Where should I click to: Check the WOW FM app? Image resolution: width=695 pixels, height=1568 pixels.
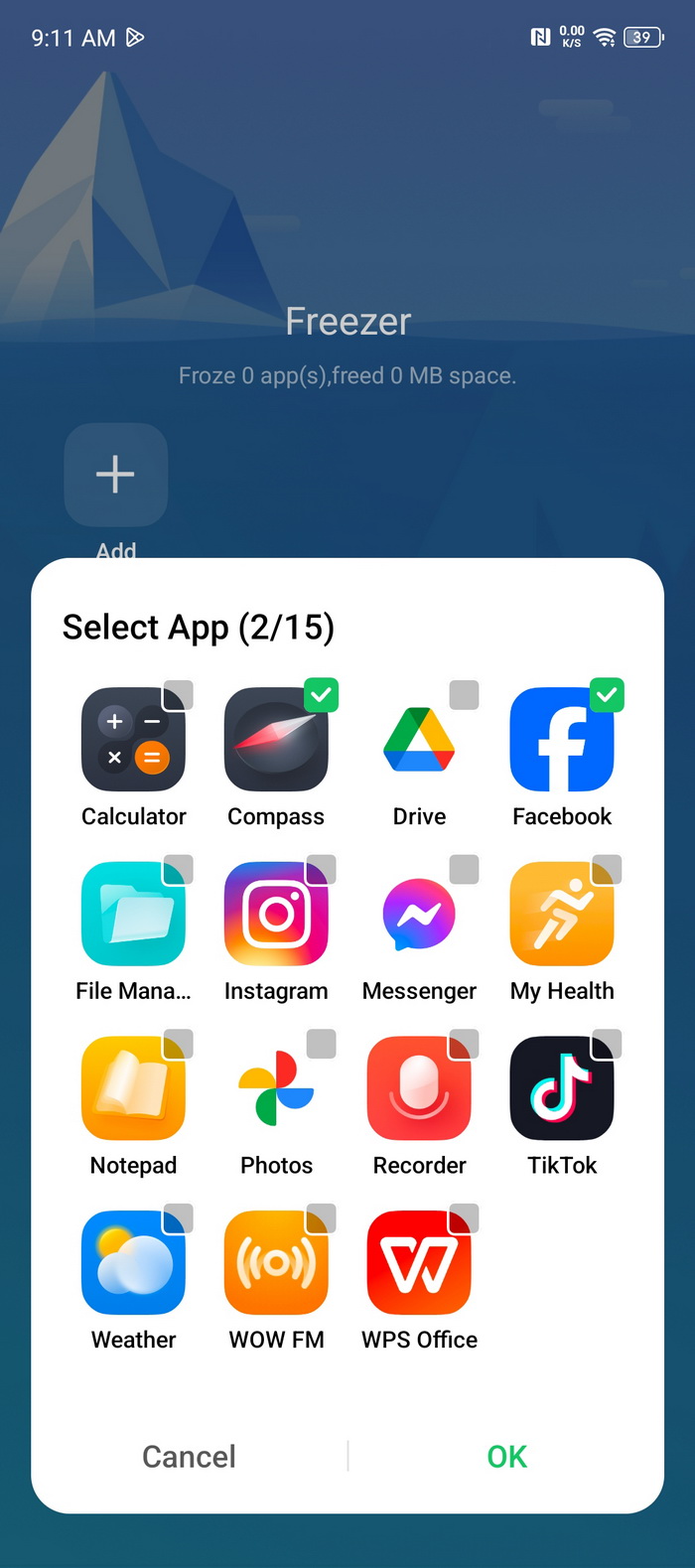(276, 1263)
